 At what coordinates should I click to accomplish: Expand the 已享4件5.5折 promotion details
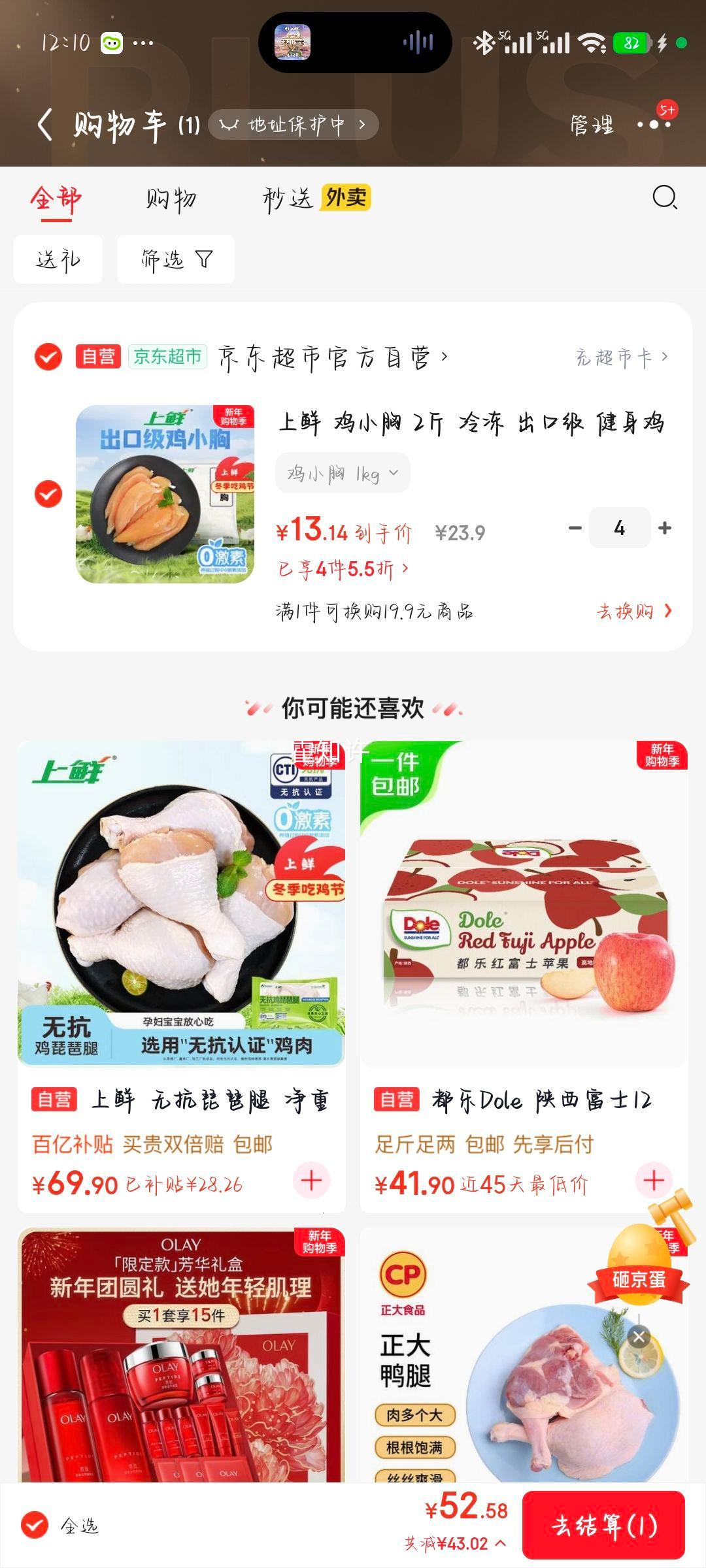coord(343,569)
